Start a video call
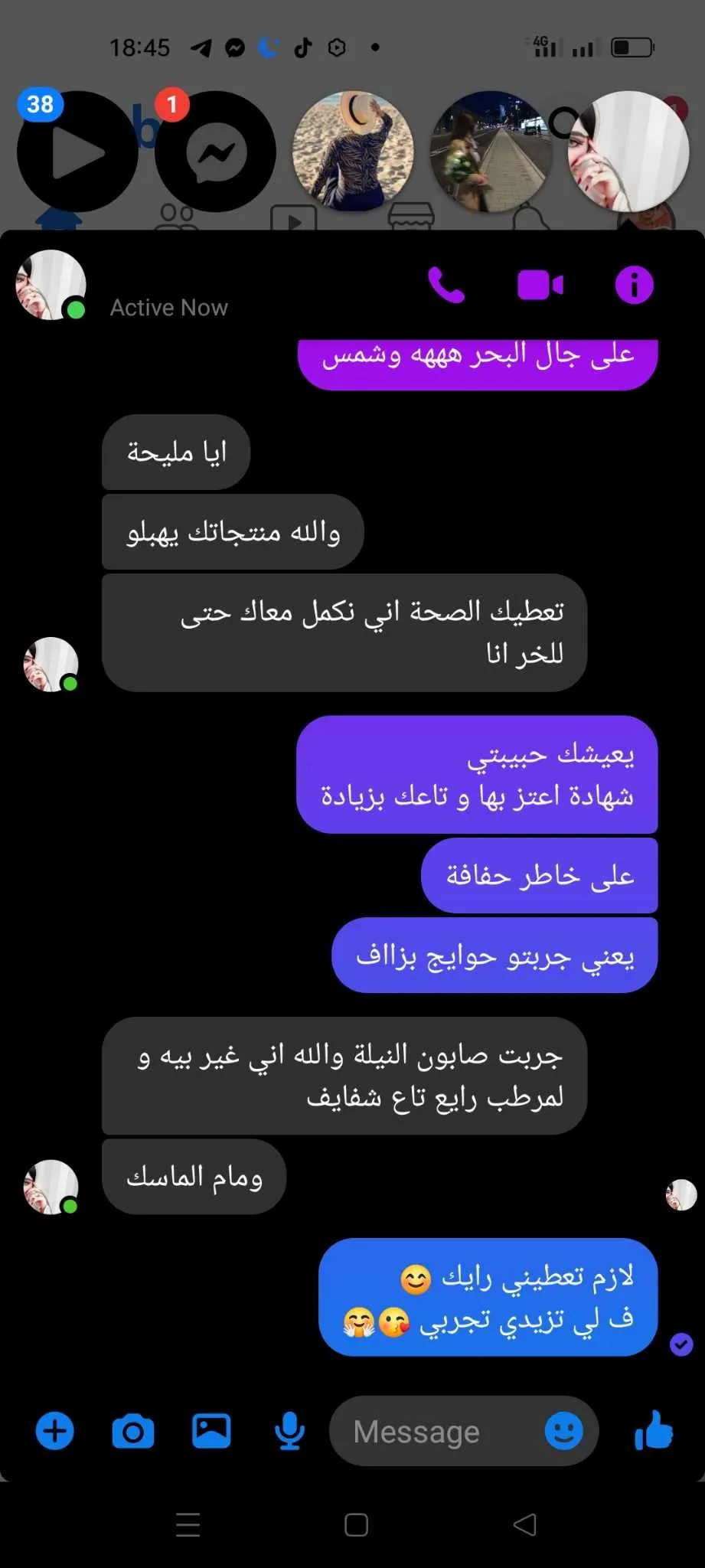The width and height of the screenshot is (705, 1568). pyautogui.click(x=540, y=286)
